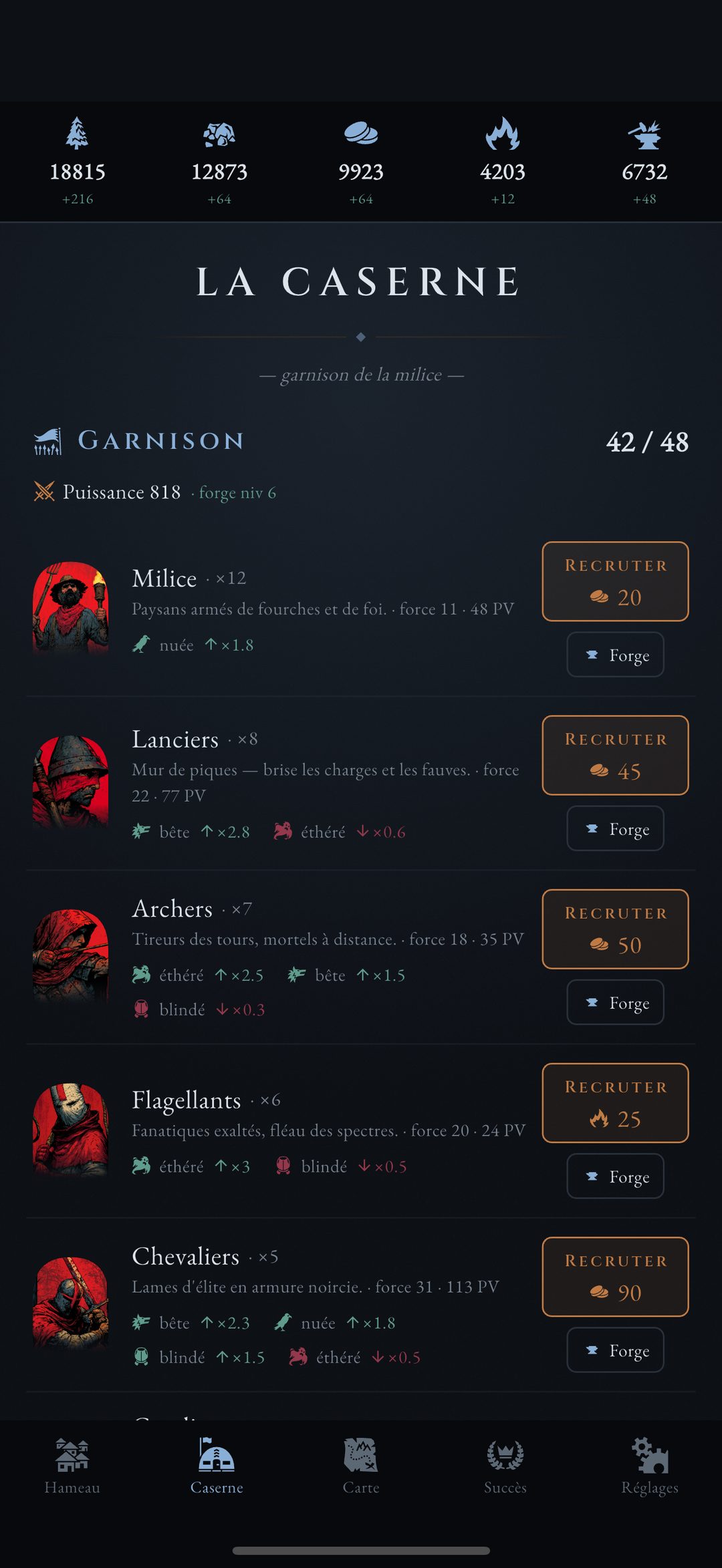Open the Réglages tab
The image size is (722, 1568).
[x=650, y=1466]
